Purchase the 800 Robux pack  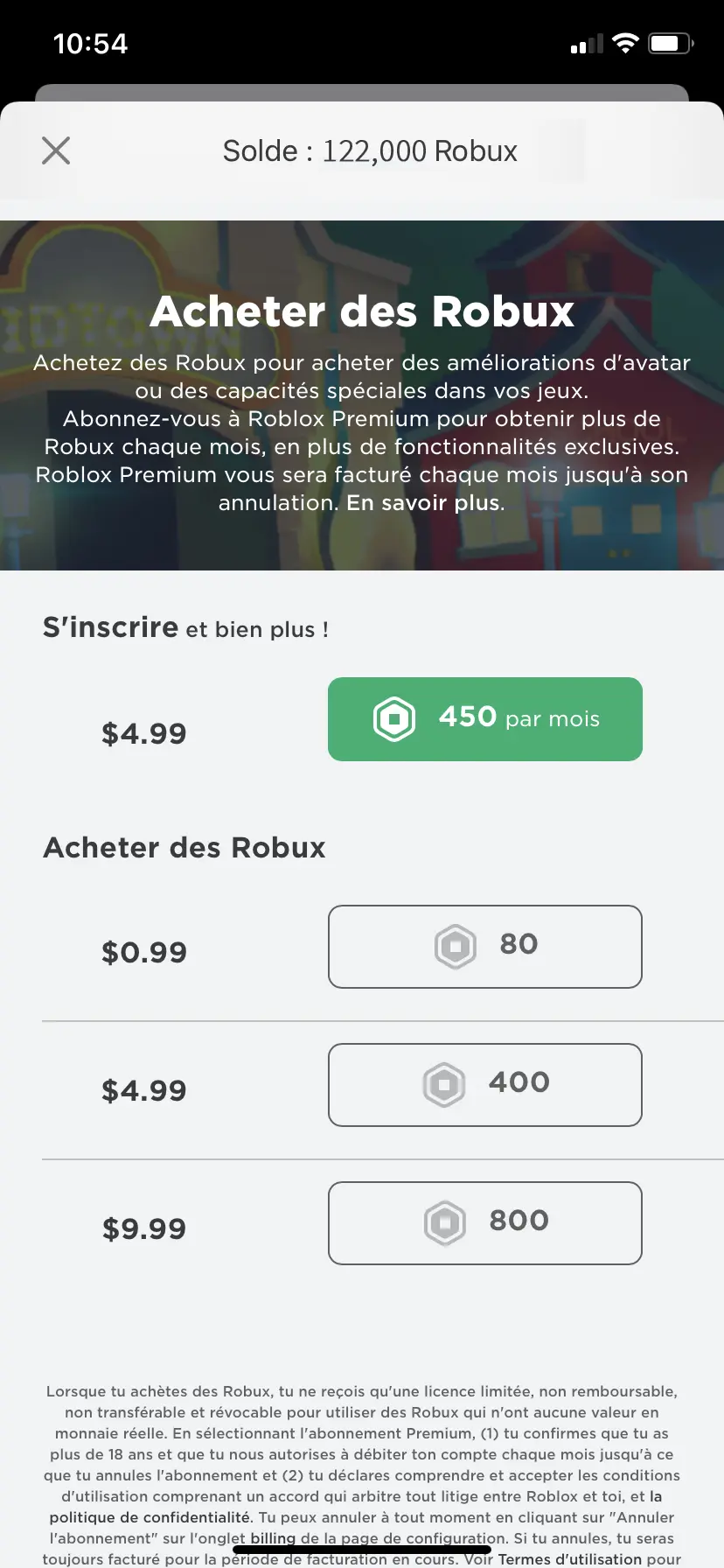point(484,1223)
